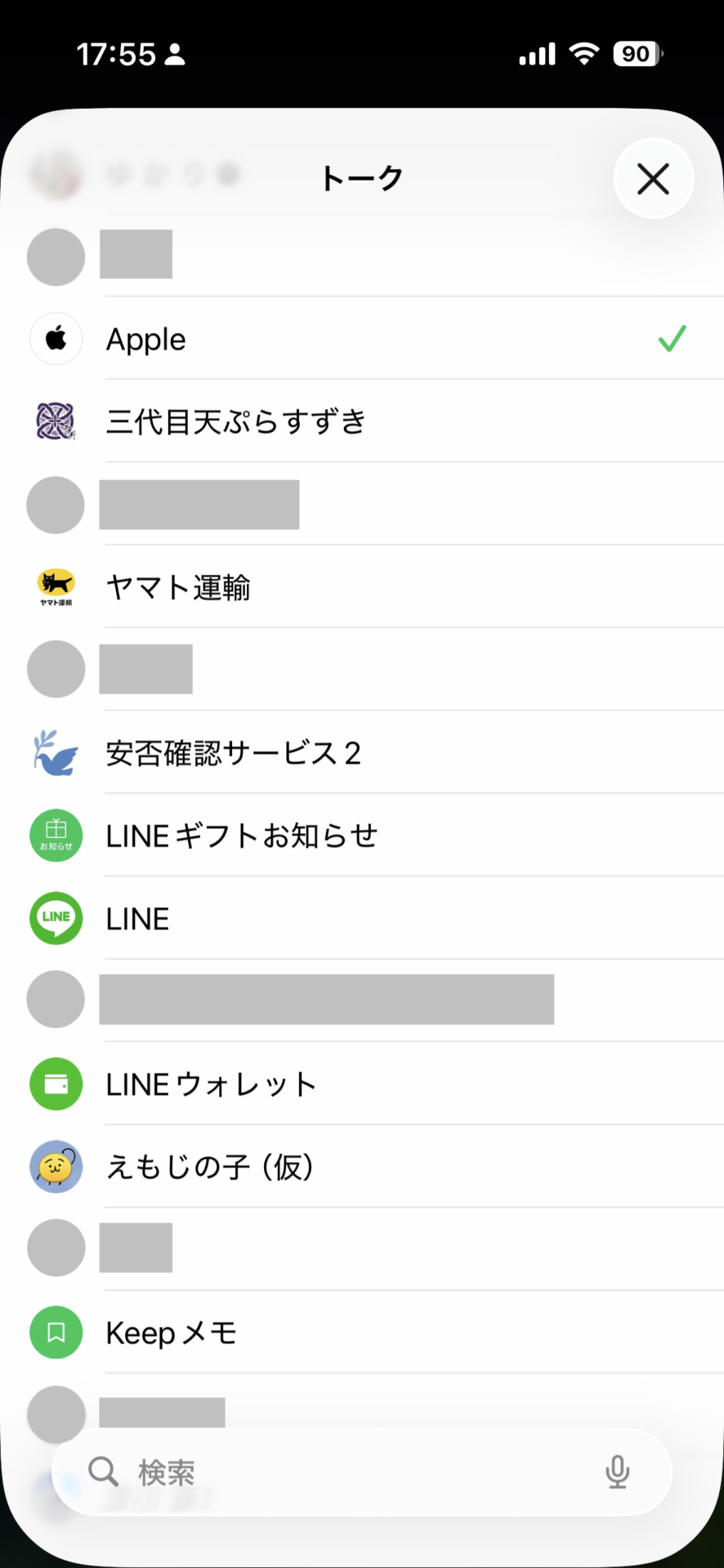Select the Keepメモ row
This screenshot has width=724, height=1568.
362,1333
